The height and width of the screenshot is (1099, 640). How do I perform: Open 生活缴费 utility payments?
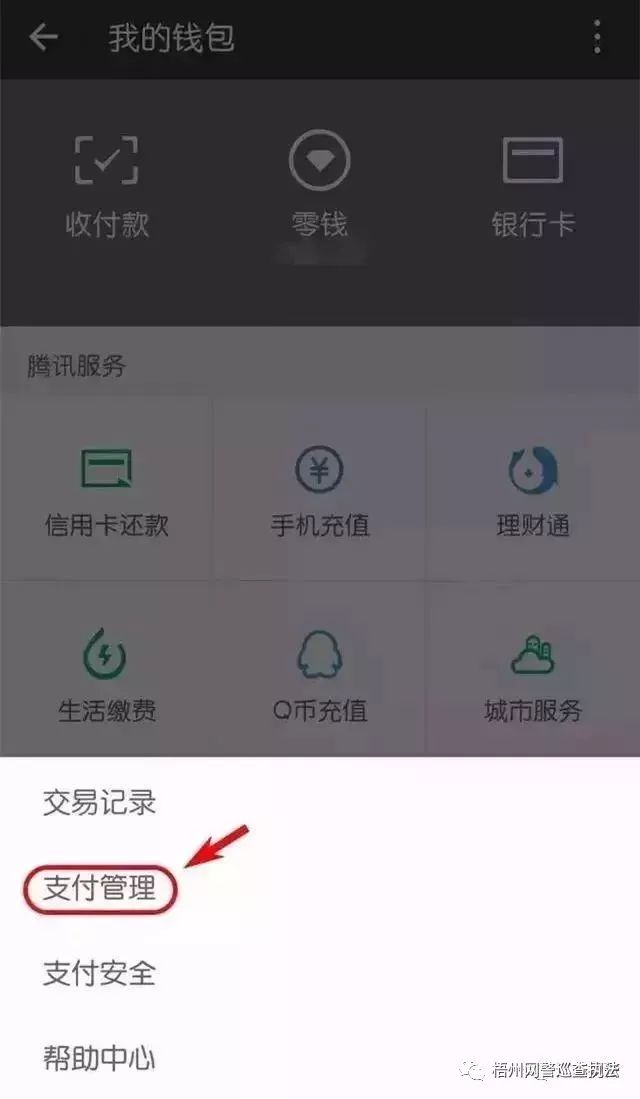click(x=107, y=675)
